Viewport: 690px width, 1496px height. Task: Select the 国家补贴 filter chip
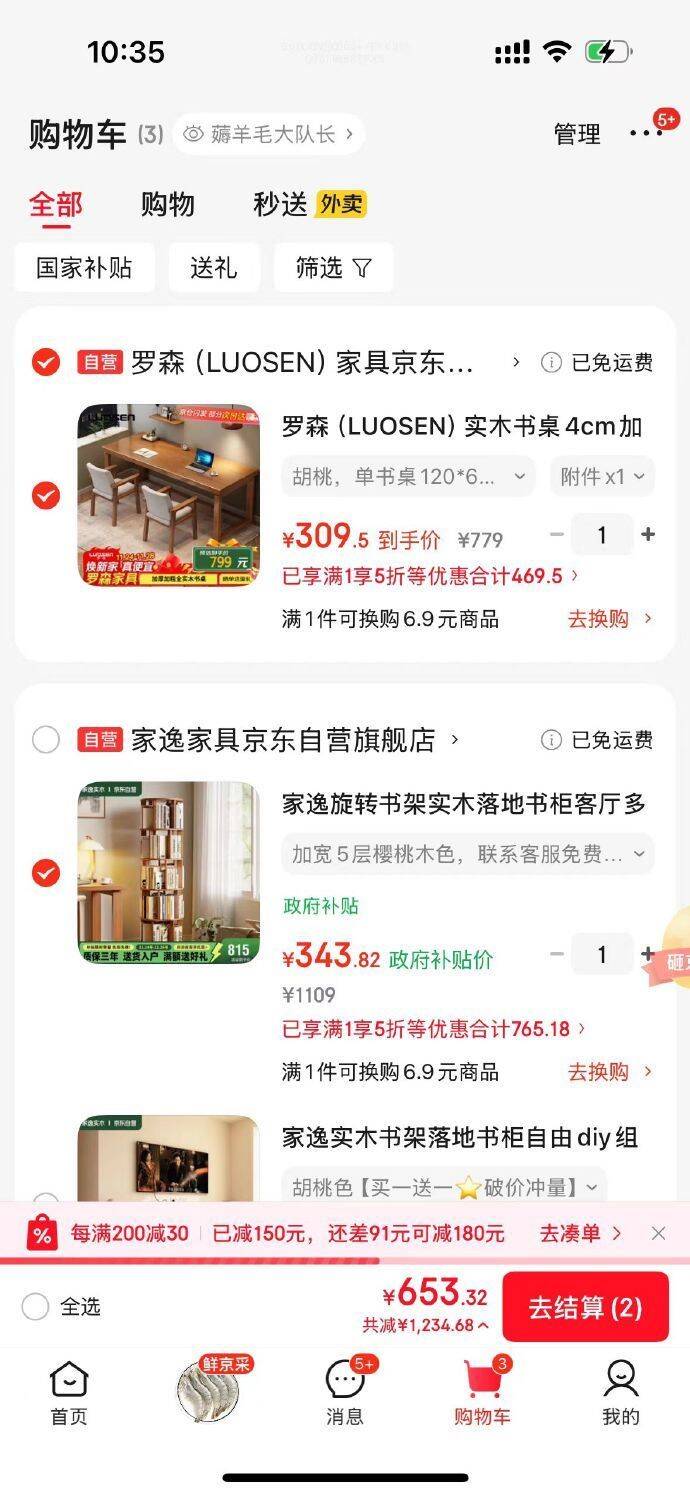[84, 268]
